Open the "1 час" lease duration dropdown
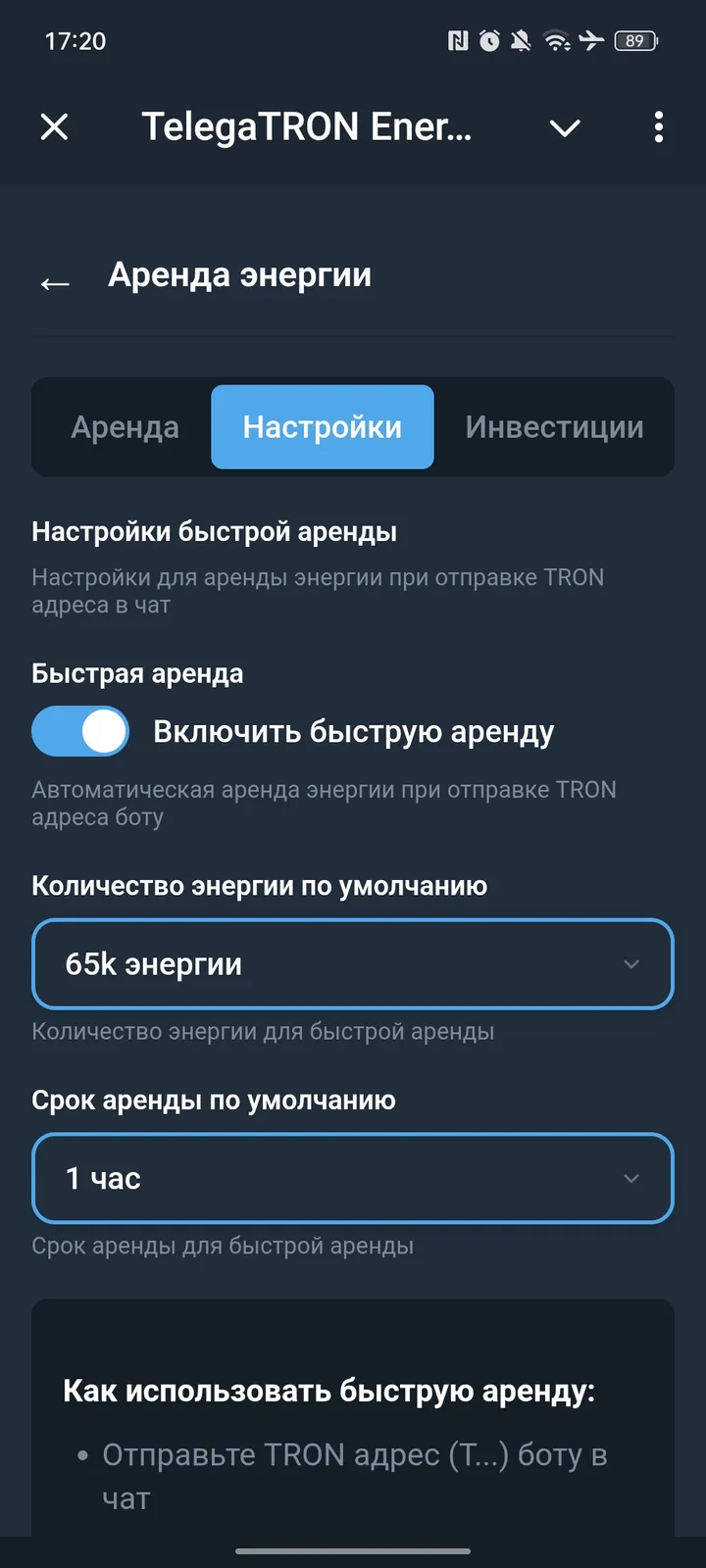 point(353,1179)
